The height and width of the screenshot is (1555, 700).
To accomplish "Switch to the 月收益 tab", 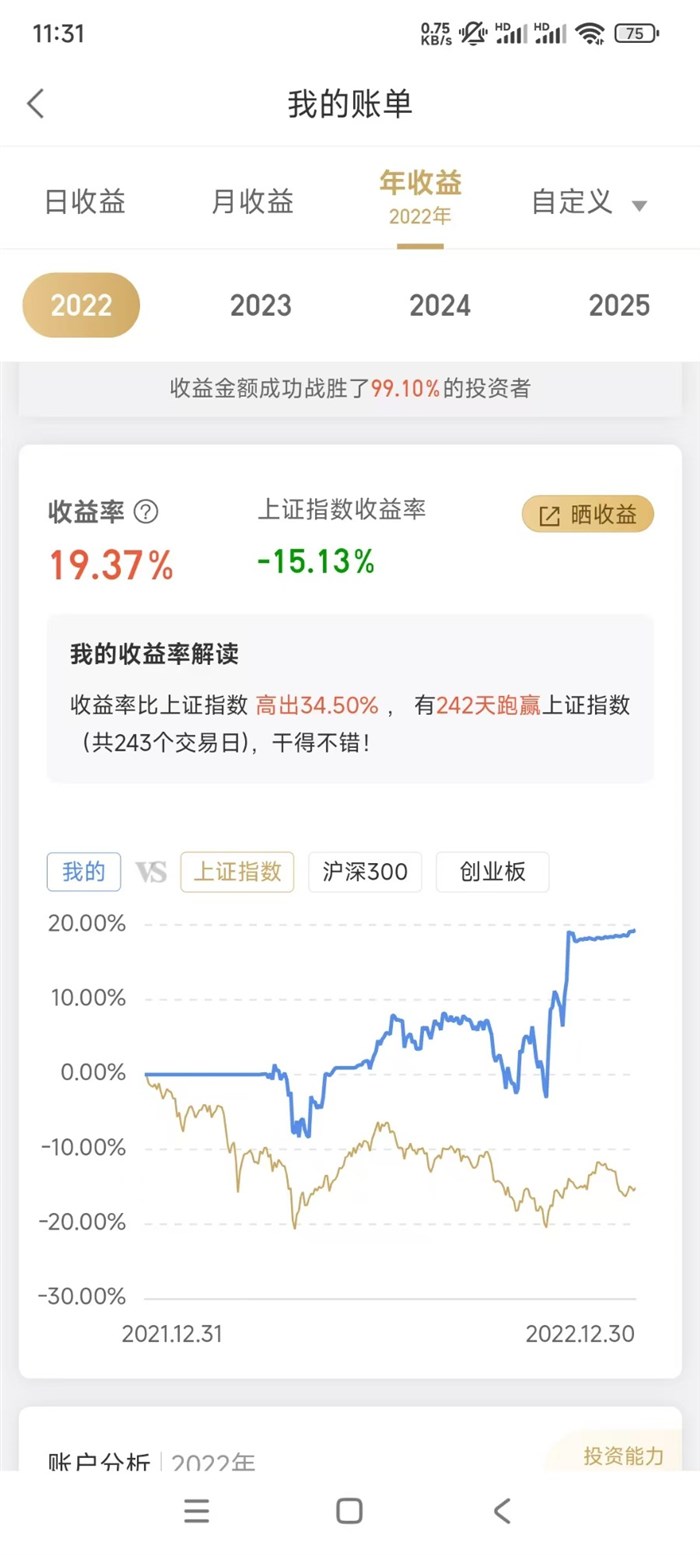I will [252, 201].
